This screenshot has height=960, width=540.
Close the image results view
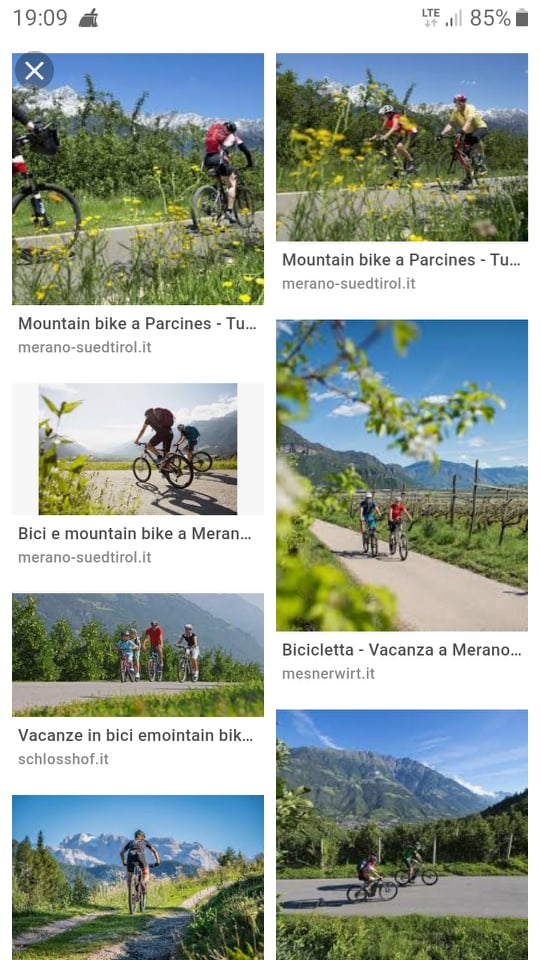(x=34, y=70)
